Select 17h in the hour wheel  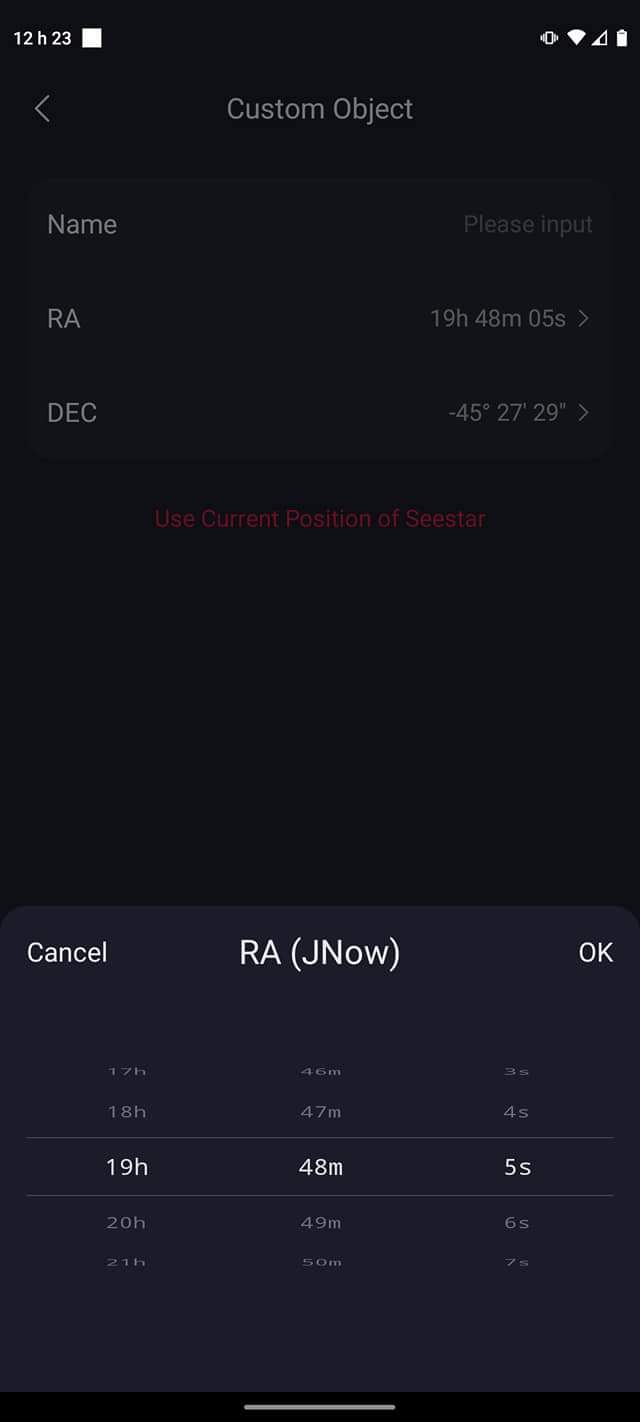point(127,1072)
